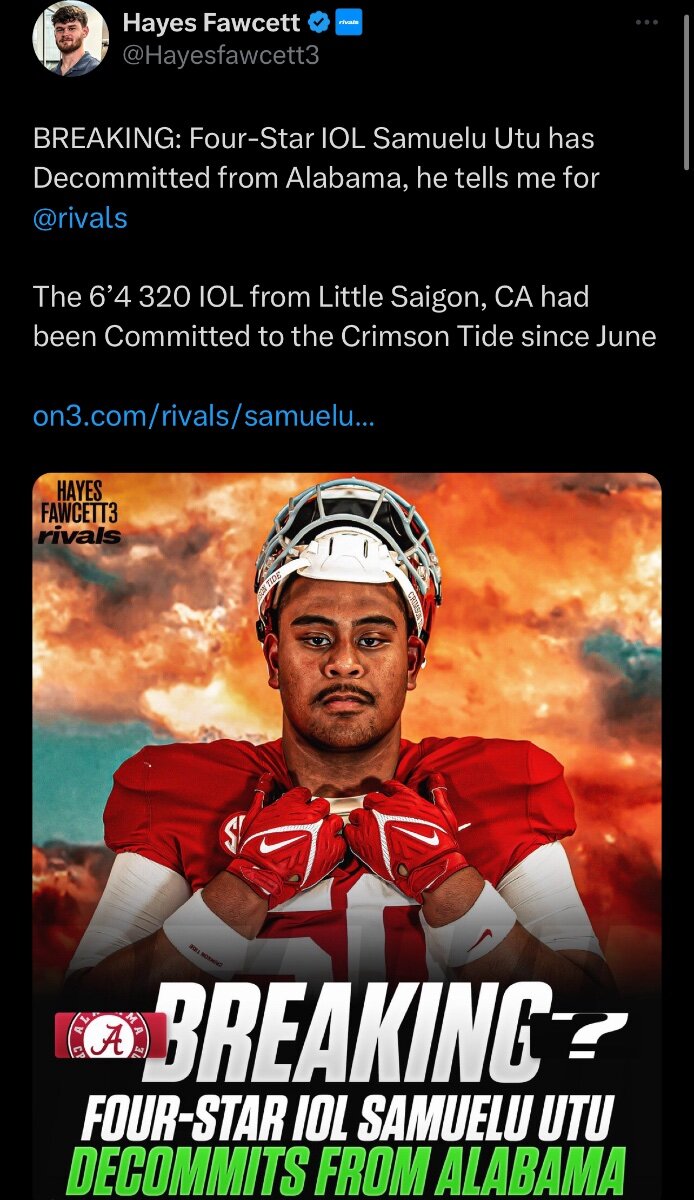Tap the rivals affiliation badge beside the name
Viewport: 694px width, 1200px height.
(x=348, y=21)
